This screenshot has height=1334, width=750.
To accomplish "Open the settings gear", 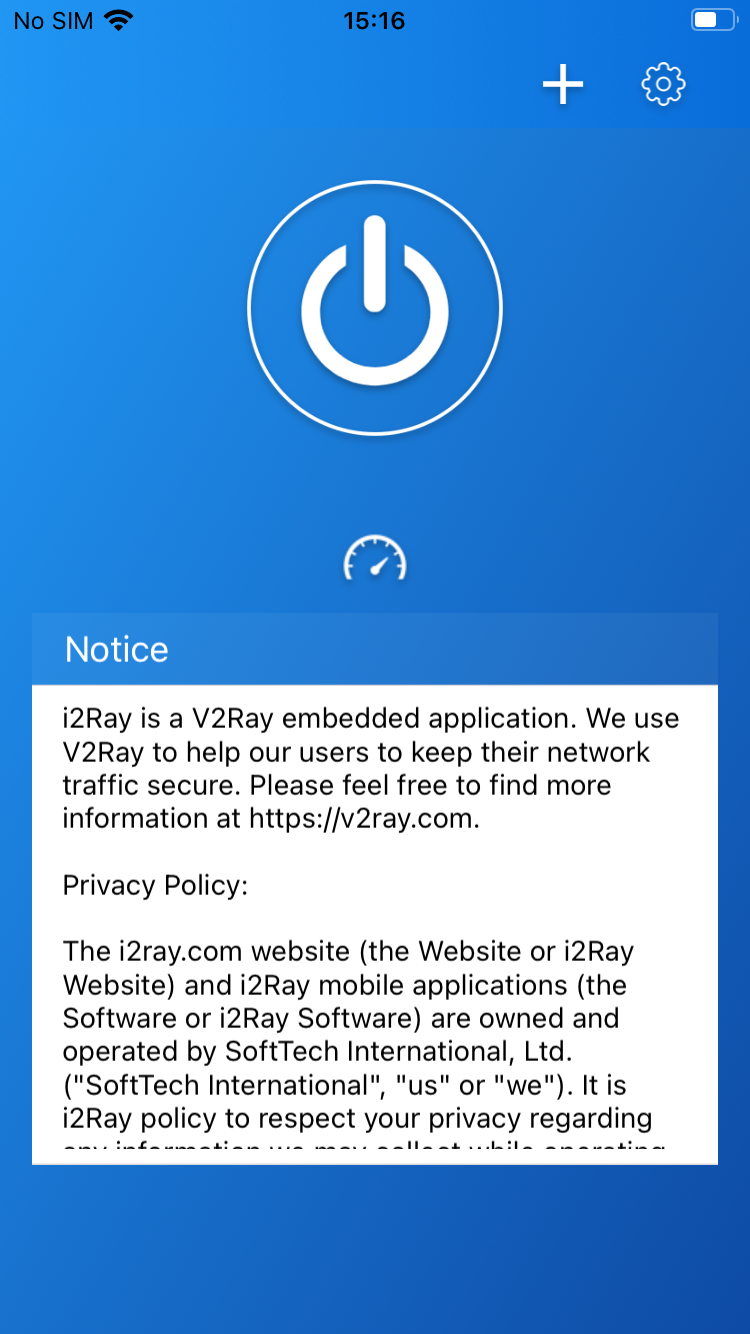I will tap(663, 84).
